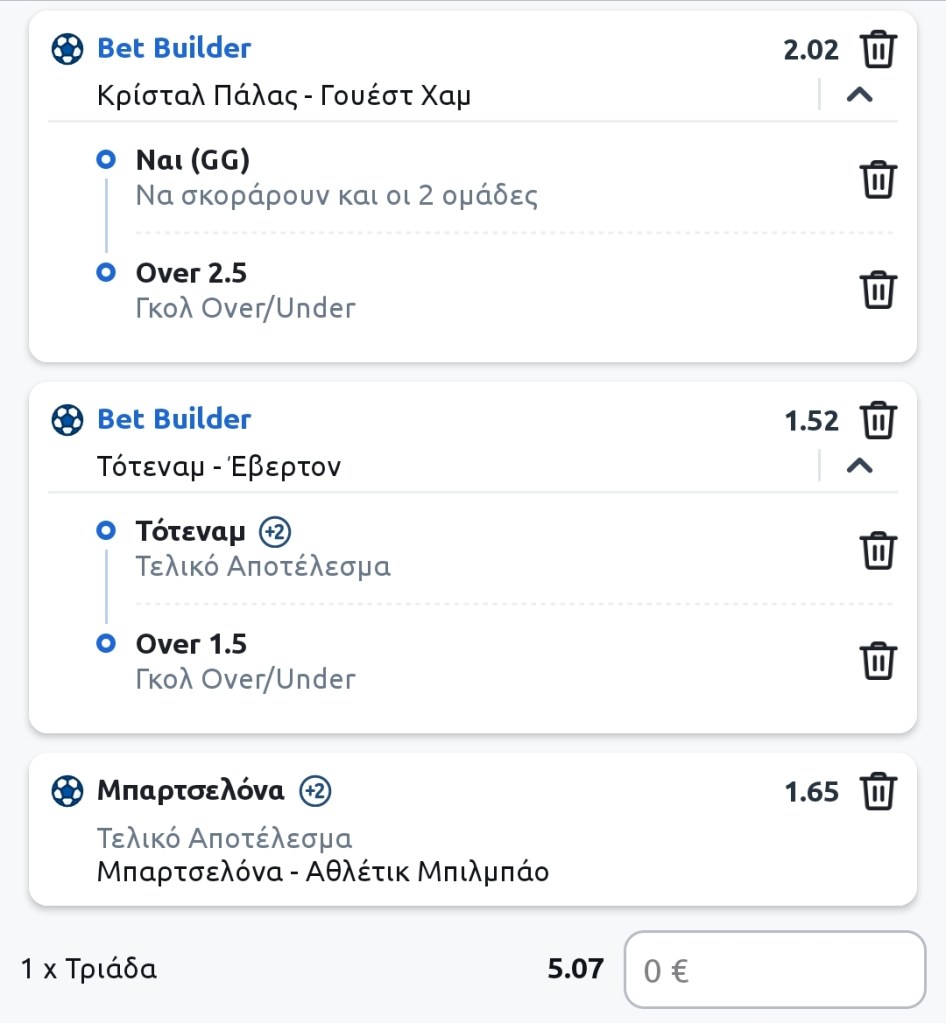This screenshot has width=946, height=1023.
Task: Open the +2 badge next to Μπαρτσελόνα
Action: click(315, 792)
